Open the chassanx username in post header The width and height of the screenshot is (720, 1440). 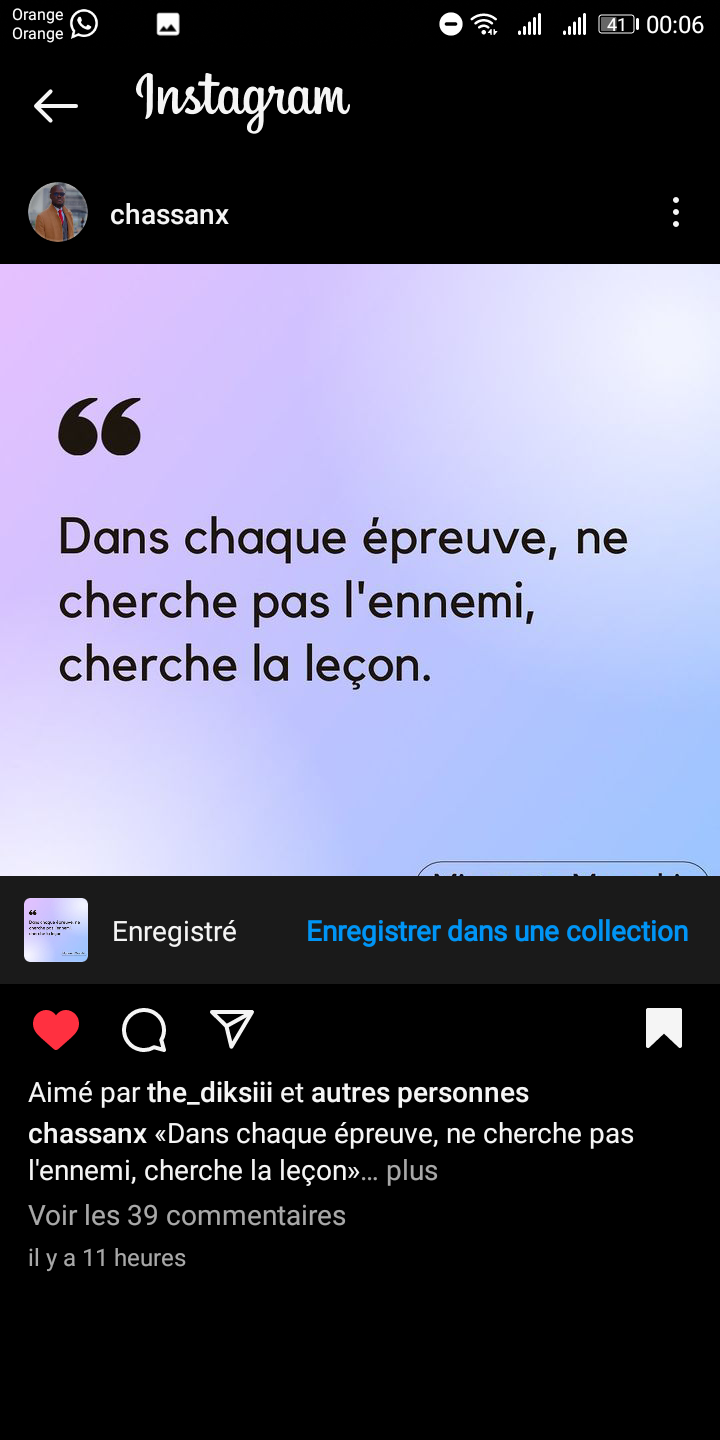(169, 214)
